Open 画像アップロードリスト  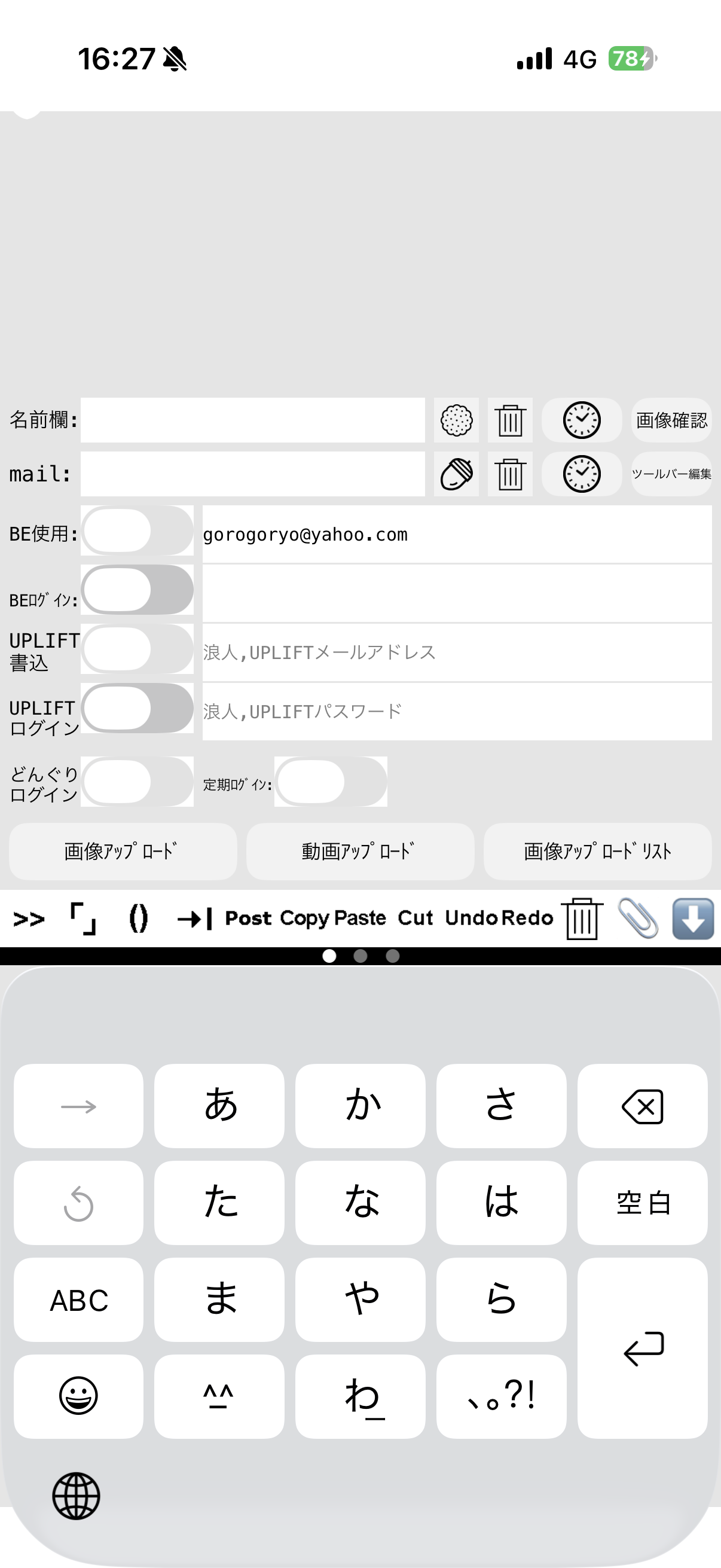(x=597, y=851)
